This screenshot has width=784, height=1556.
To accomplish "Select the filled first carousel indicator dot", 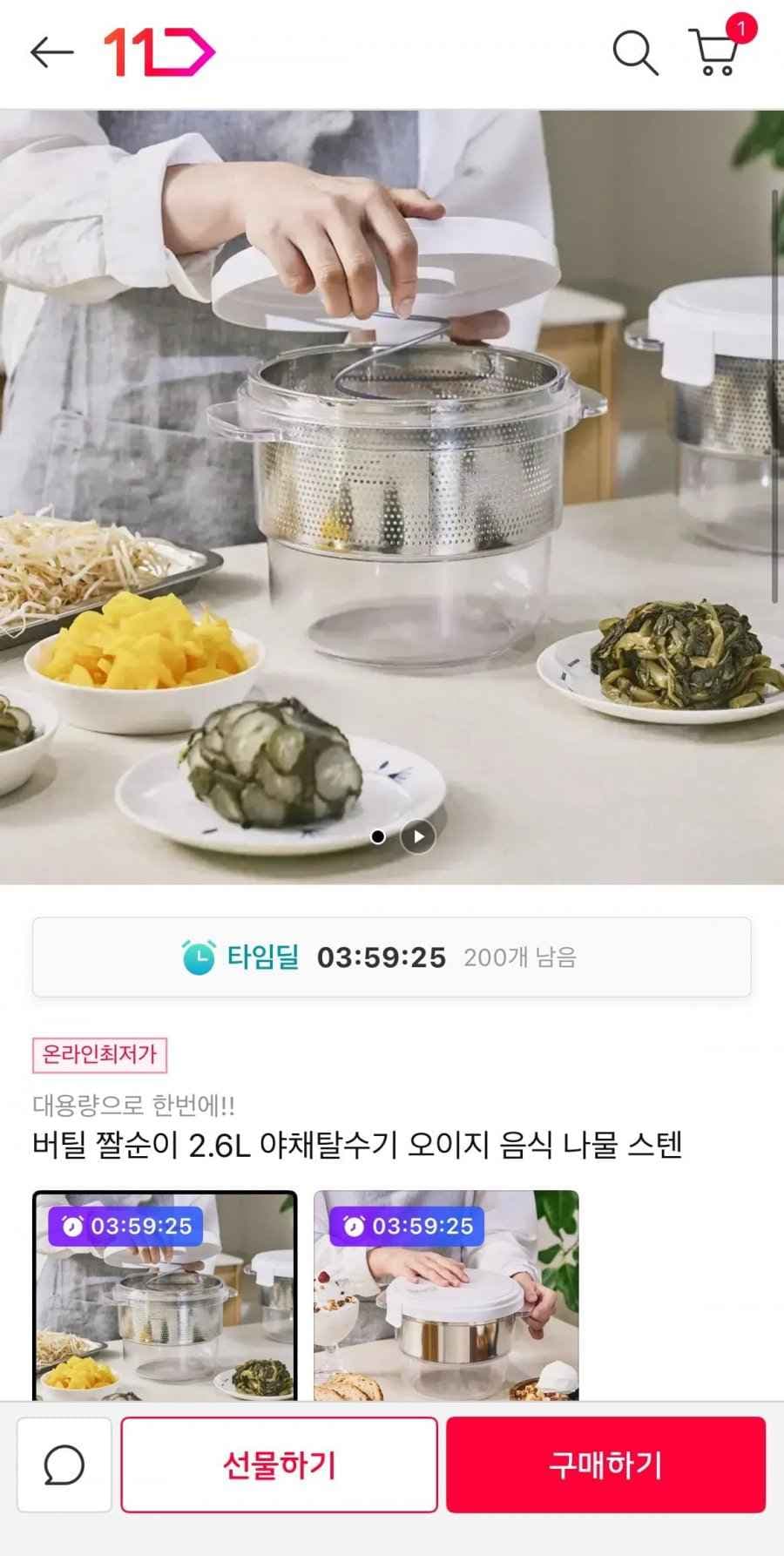I will coord(378,835).
